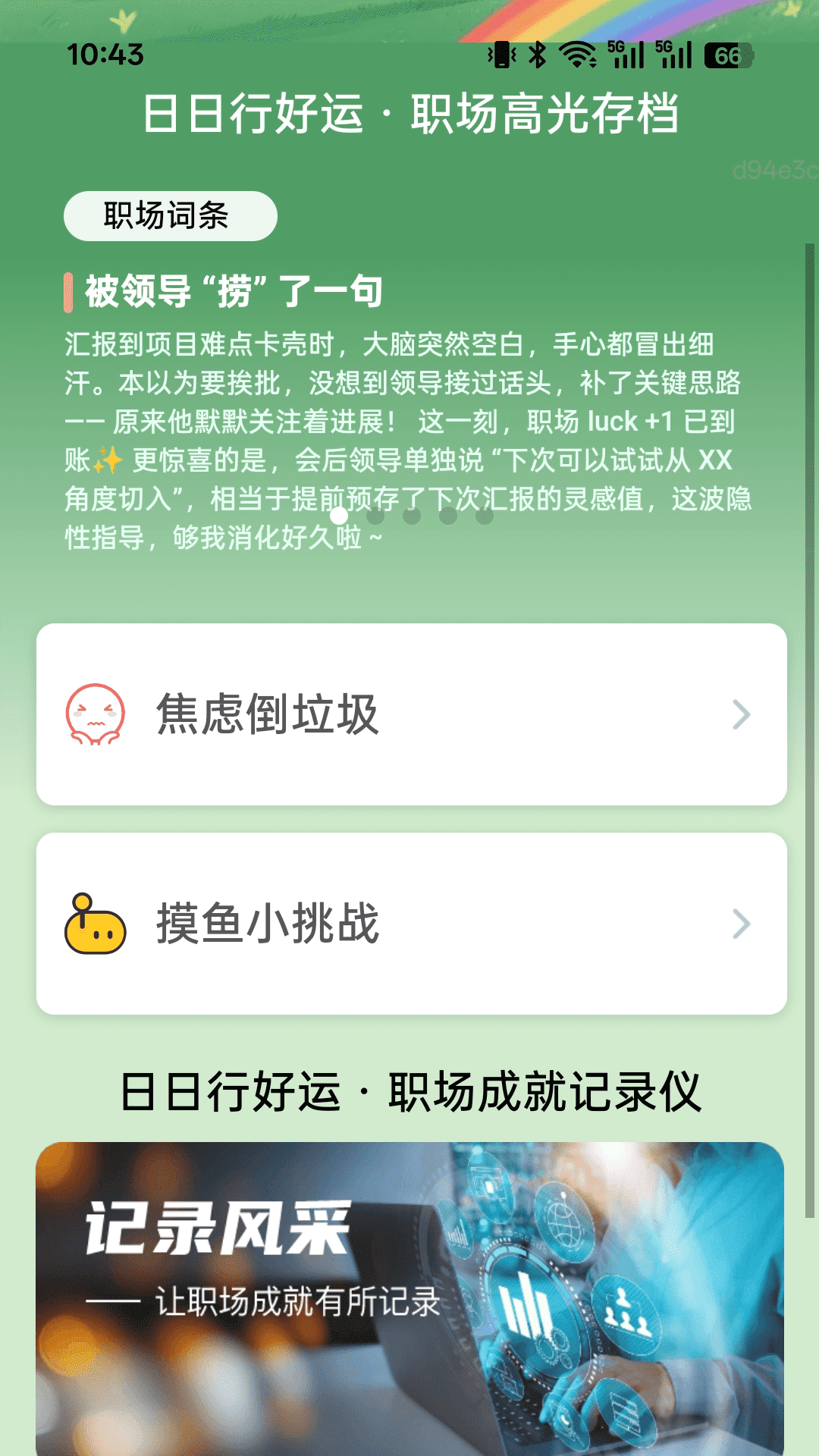Select the active carousel dot
The image size is (819, 1456).
click(339, 516)
